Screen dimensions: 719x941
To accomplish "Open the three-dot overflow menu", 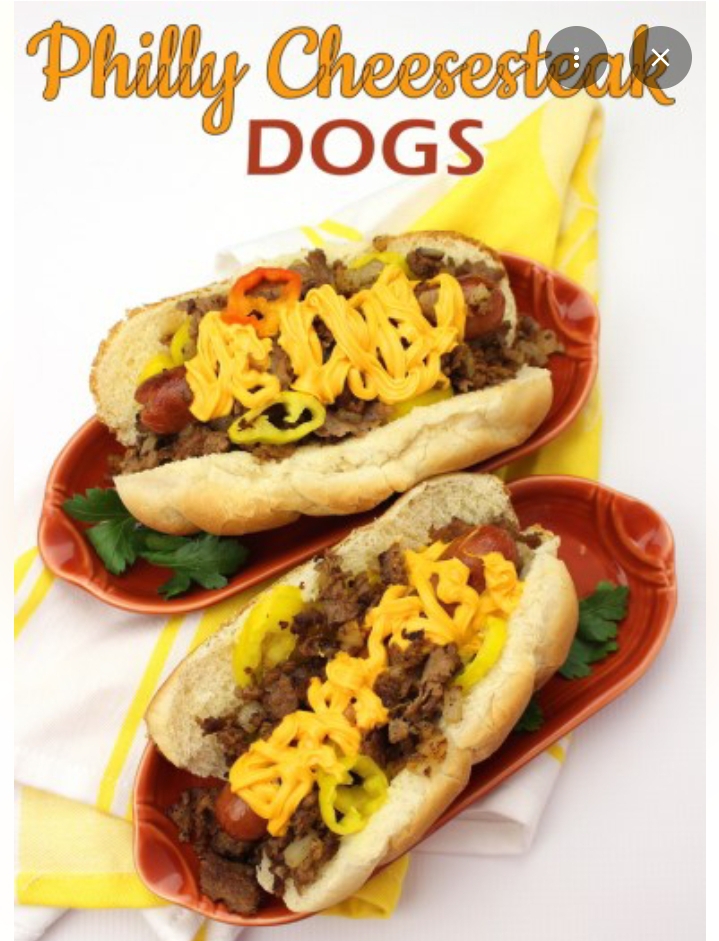I will click(x=577, y=57).
